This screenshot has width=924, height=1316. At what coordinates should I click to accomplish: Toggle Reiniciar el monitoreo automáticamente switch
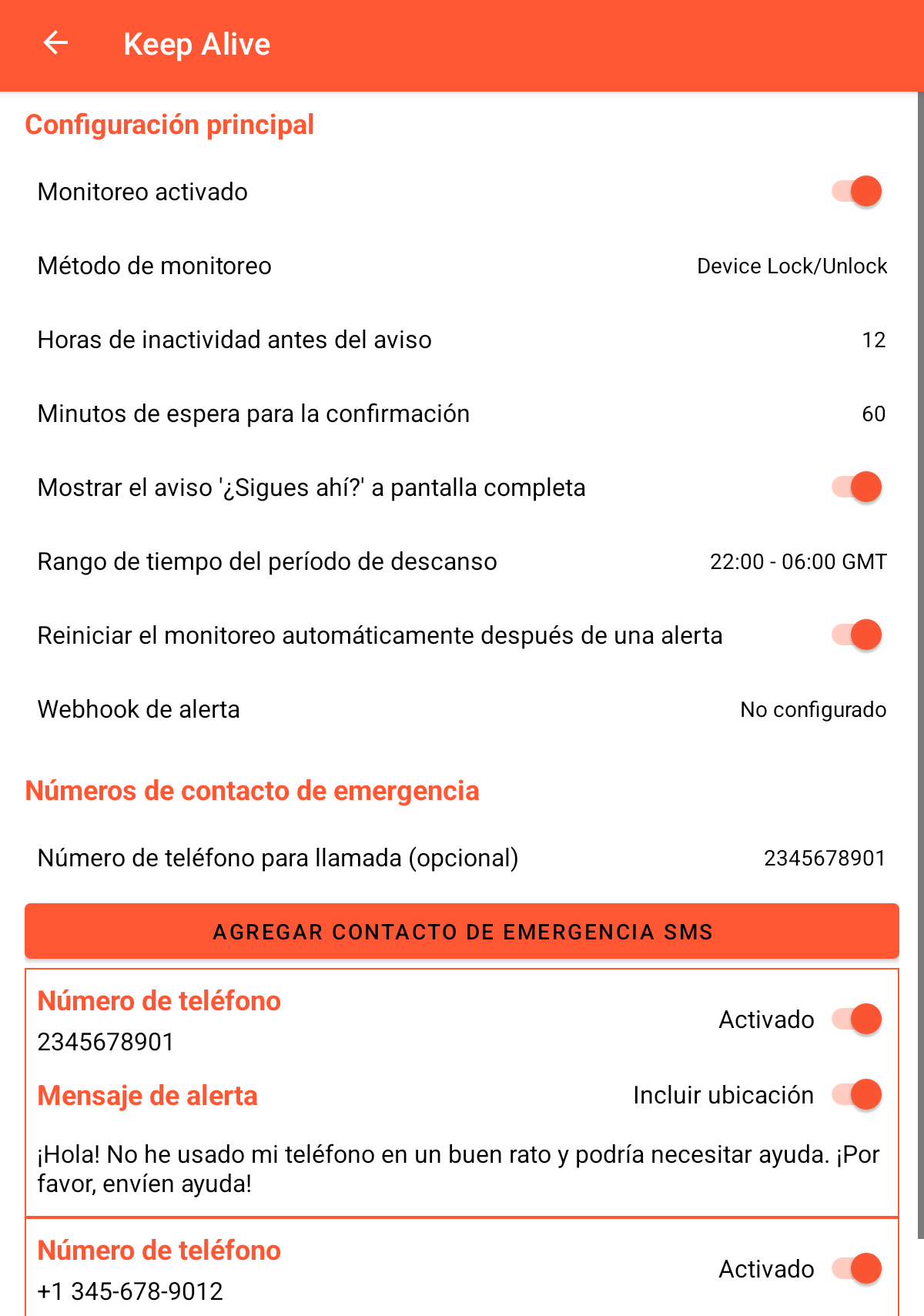(x=856, y=635)
